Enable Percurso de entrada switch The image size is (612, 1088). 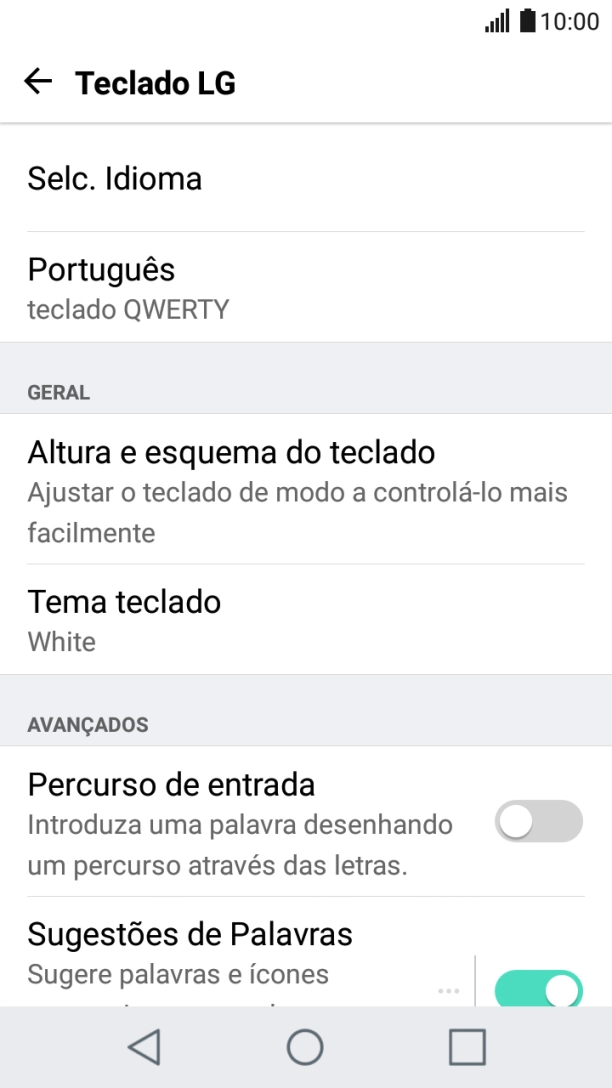coord(539,822)
